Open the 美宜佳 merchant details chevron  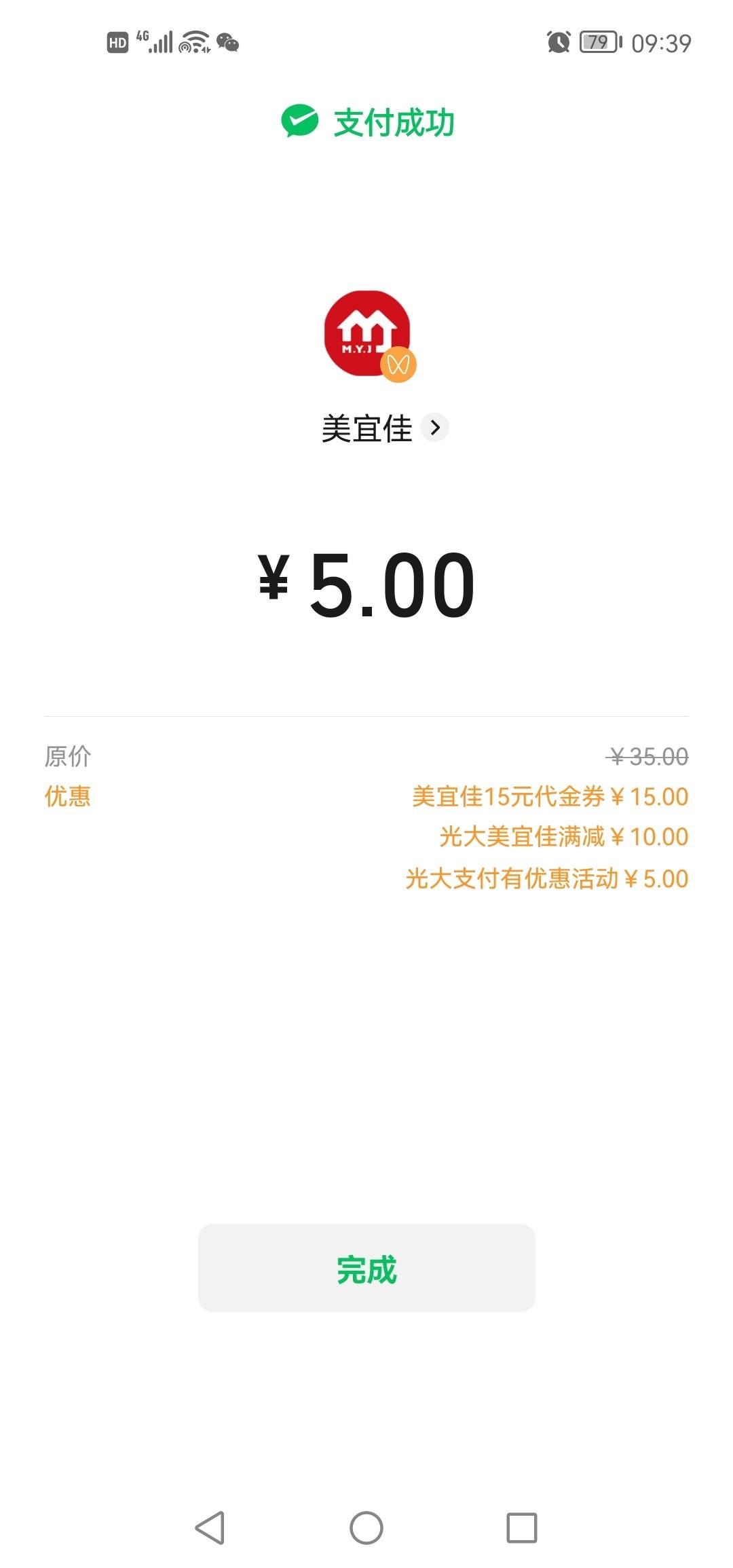435,428
